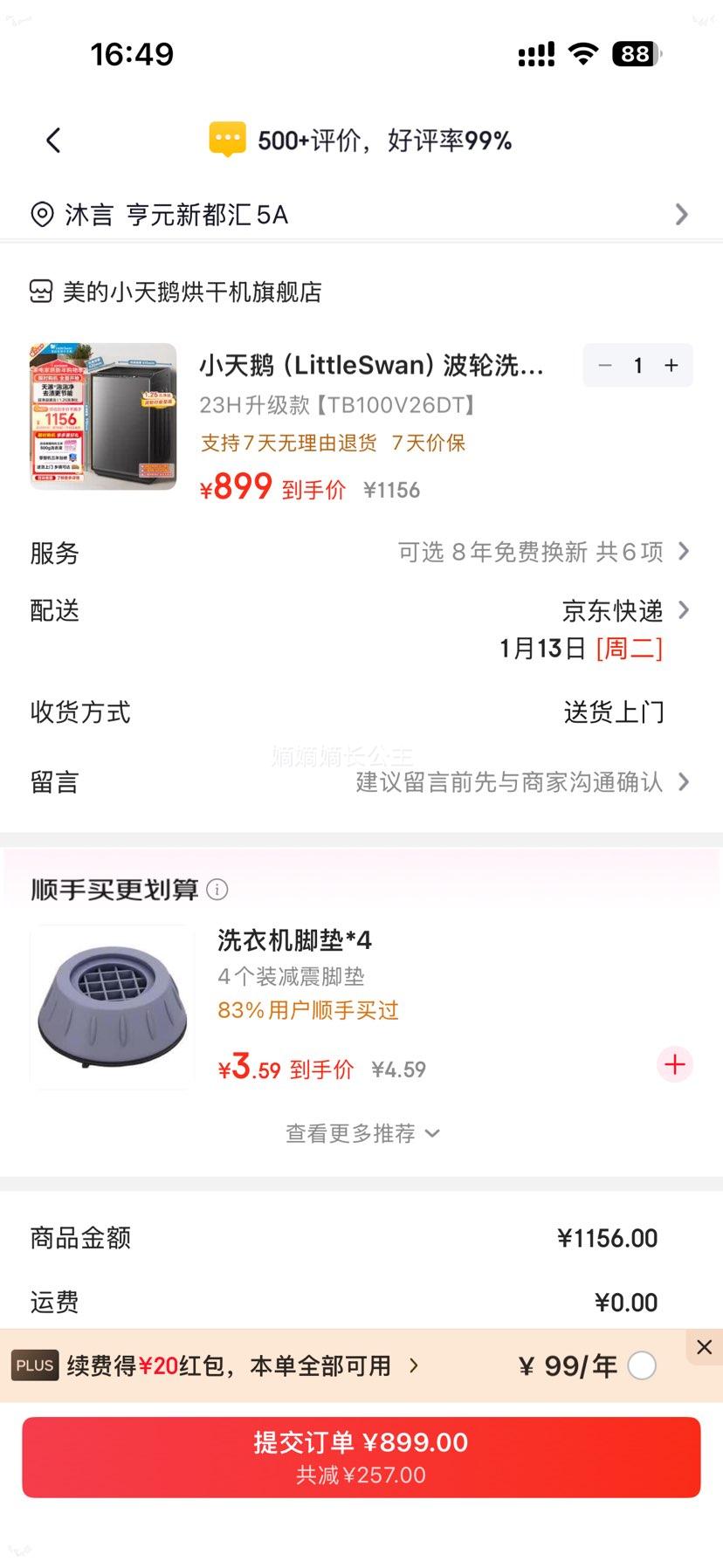Viewport: 723px width, 1568px height.
Task: Submit the order with 提交订单 button
Action: [x=361, y=1455]
